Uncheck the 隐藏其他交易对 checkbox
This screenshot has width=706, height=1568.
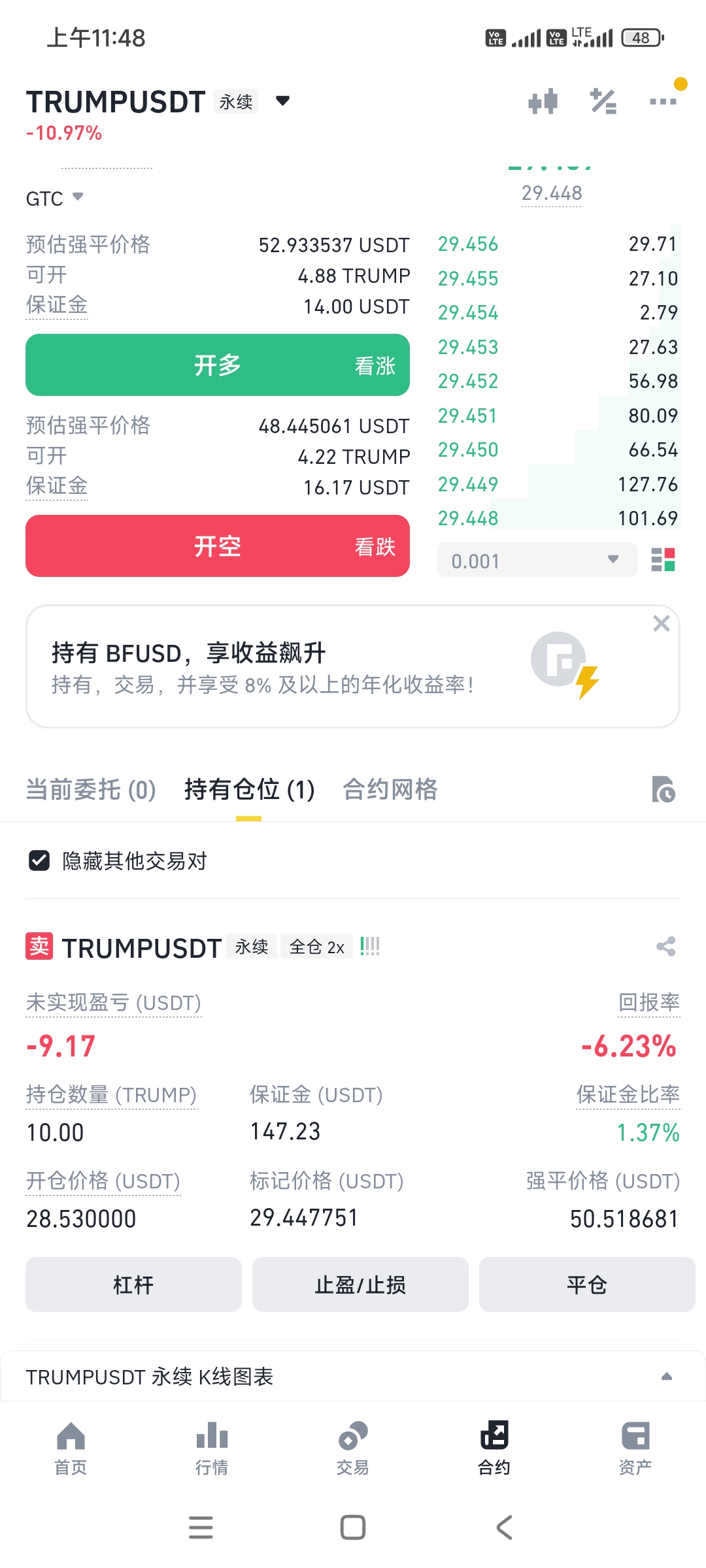point(39,861)
